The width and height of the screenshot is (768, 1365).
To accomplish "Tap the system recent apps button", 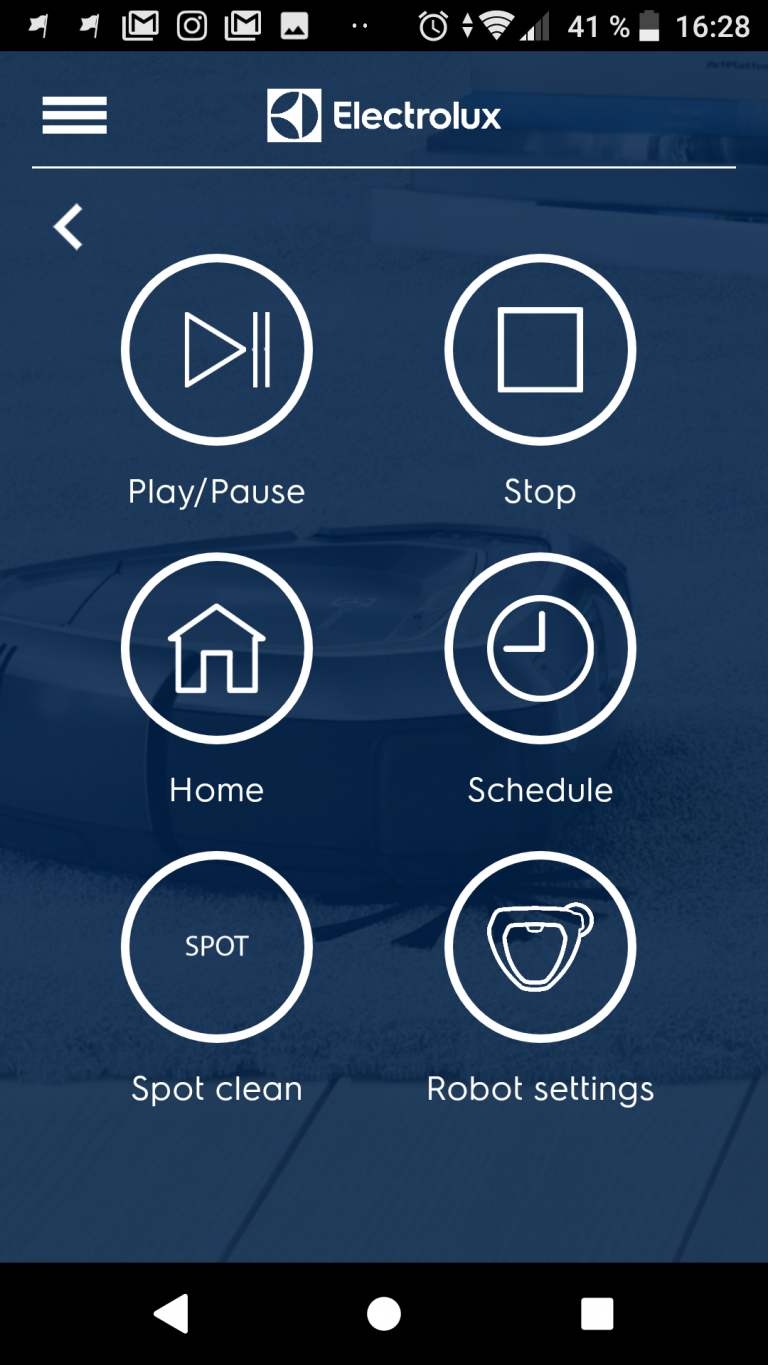I will (x=597, y=1313).
